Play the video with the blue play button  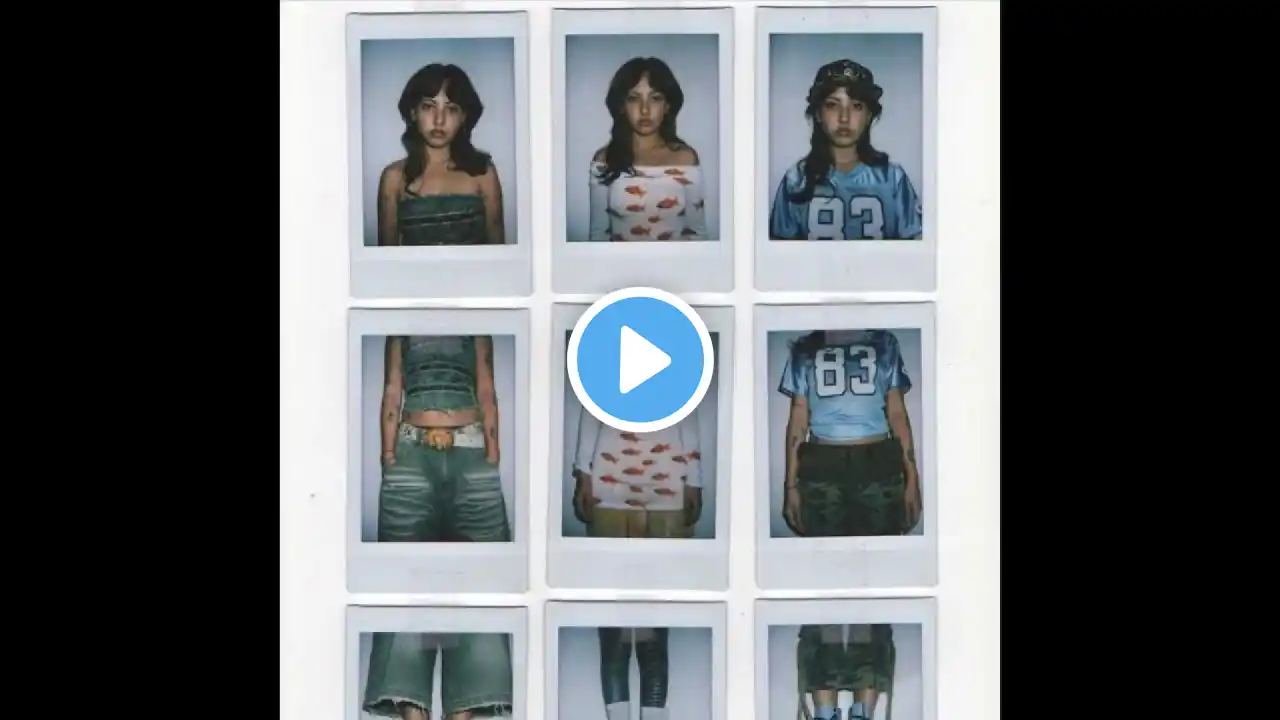click(x=640, y=360)
